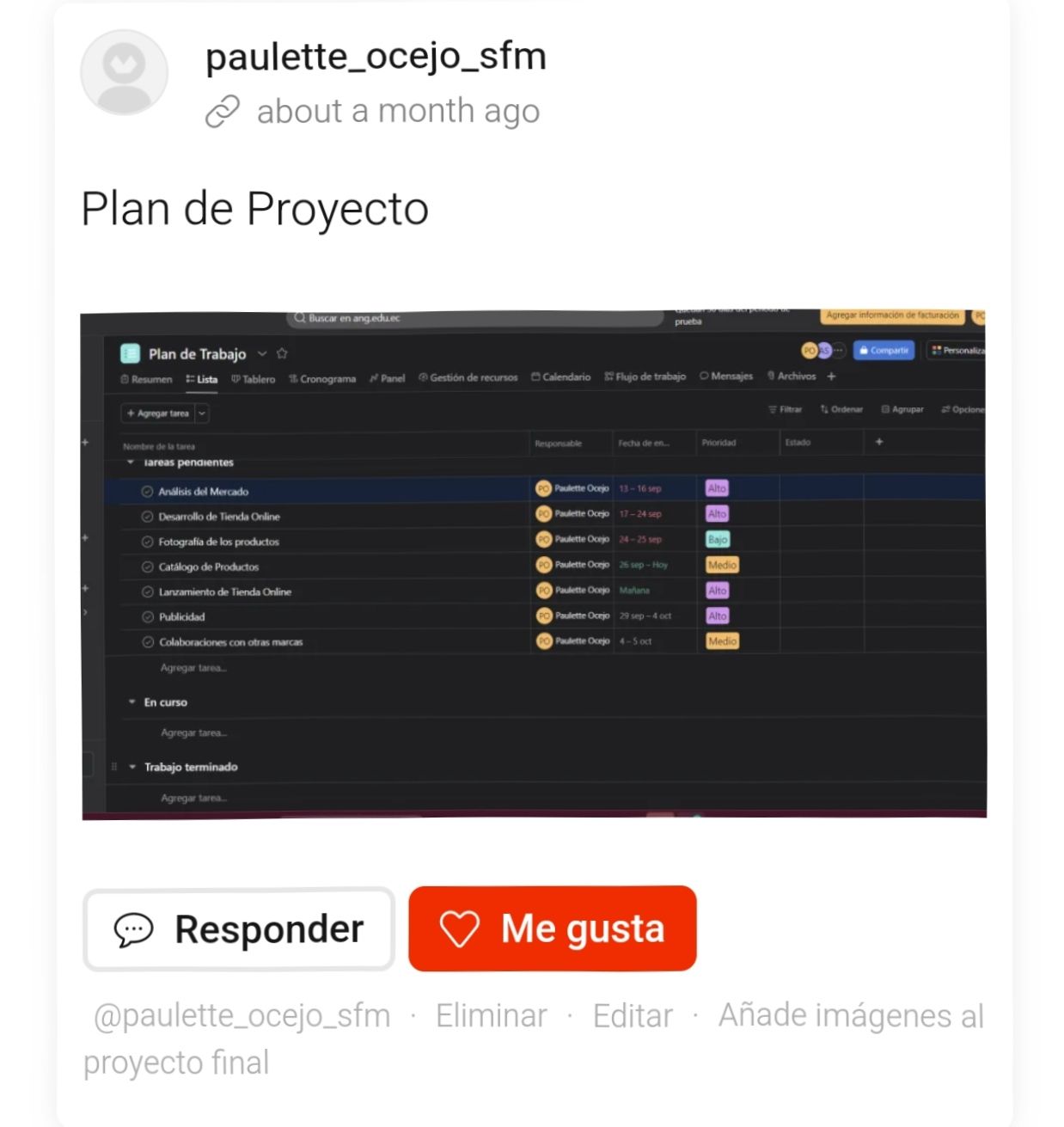The height and width of the screenshot is (1127, 1064).
Task: Select Eliminar to delete the post
Action: (491, 1016)
